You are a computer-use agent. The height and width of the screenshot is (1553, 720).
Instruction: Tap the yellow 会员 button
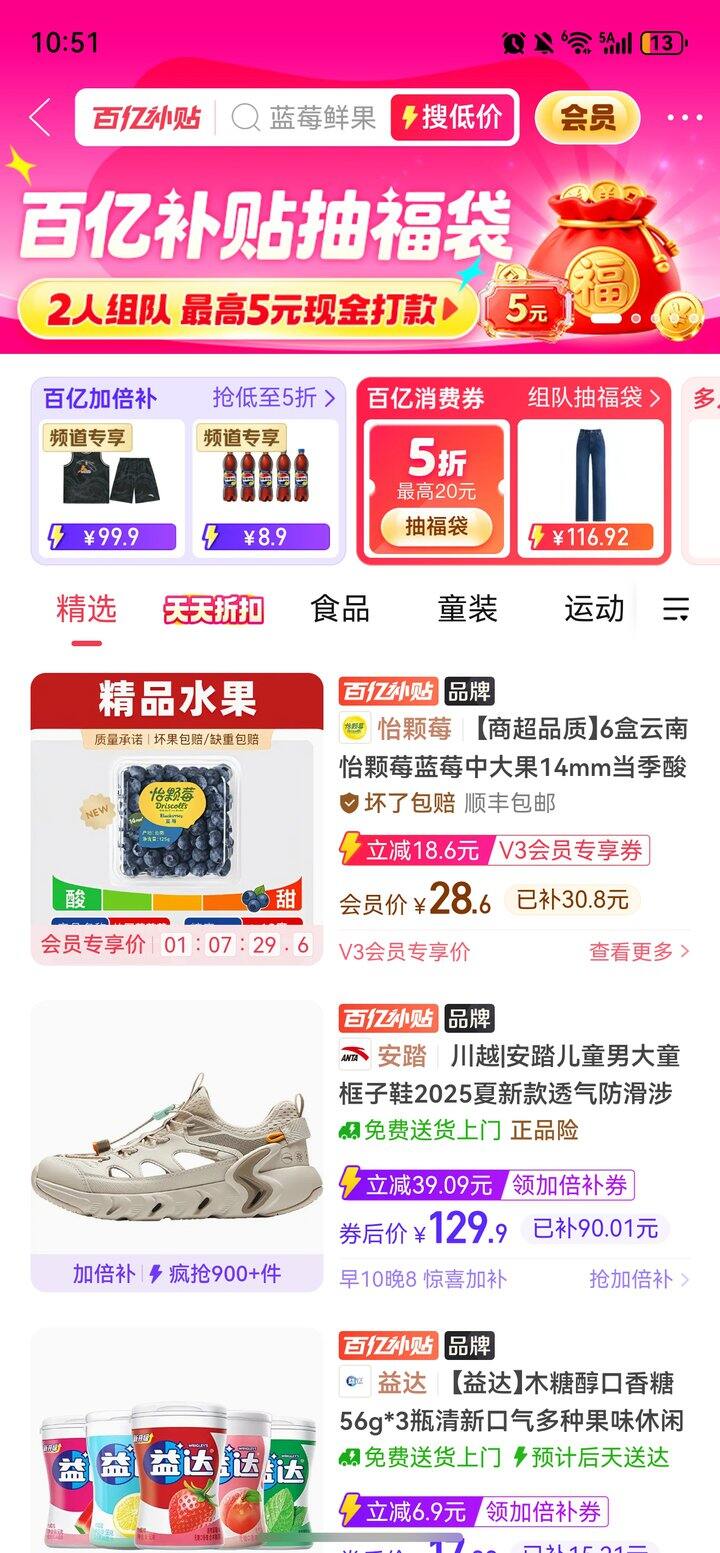coord(587,117)
